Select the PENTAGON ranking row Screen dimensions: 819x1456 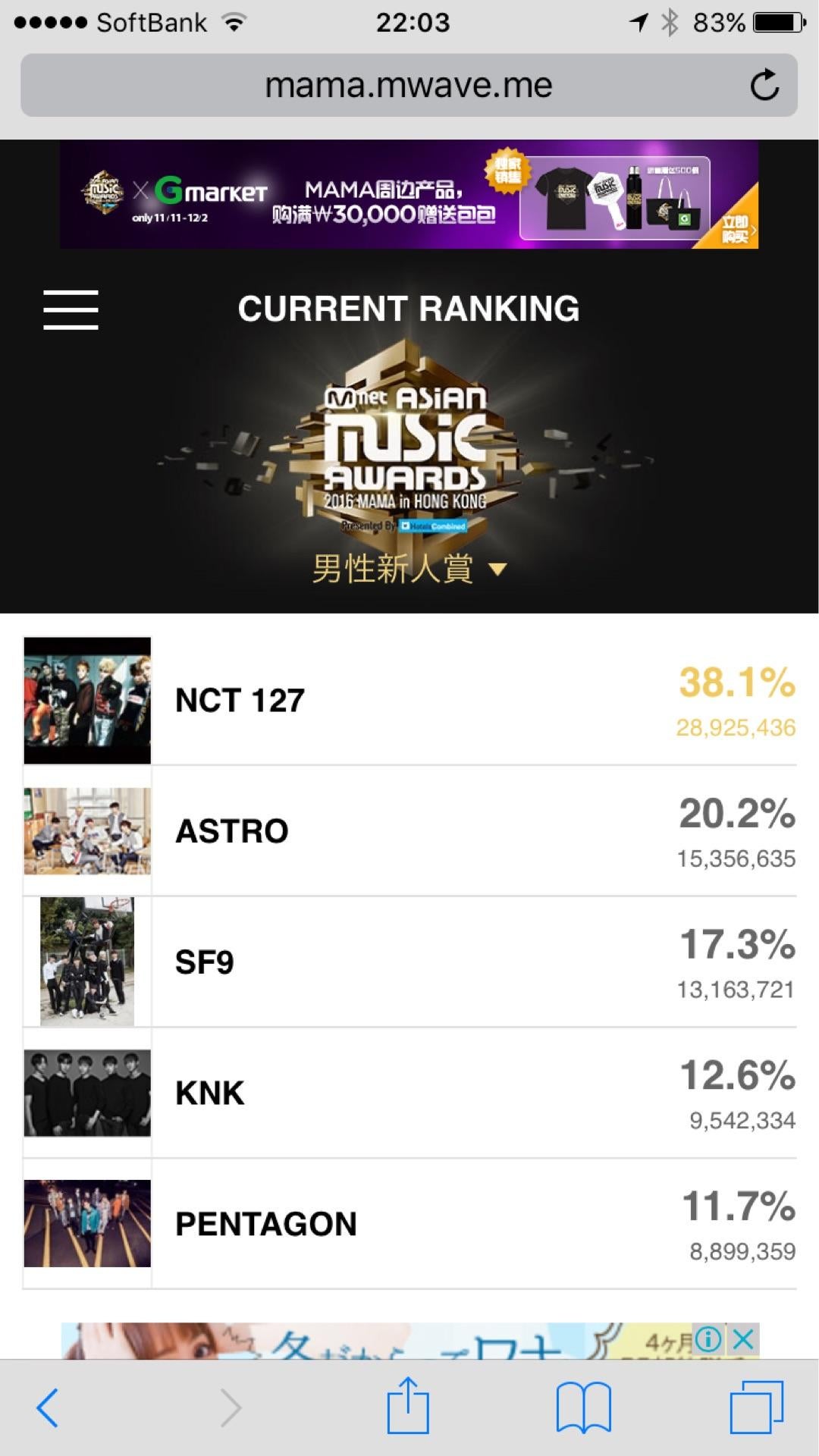coord(409,1224)
